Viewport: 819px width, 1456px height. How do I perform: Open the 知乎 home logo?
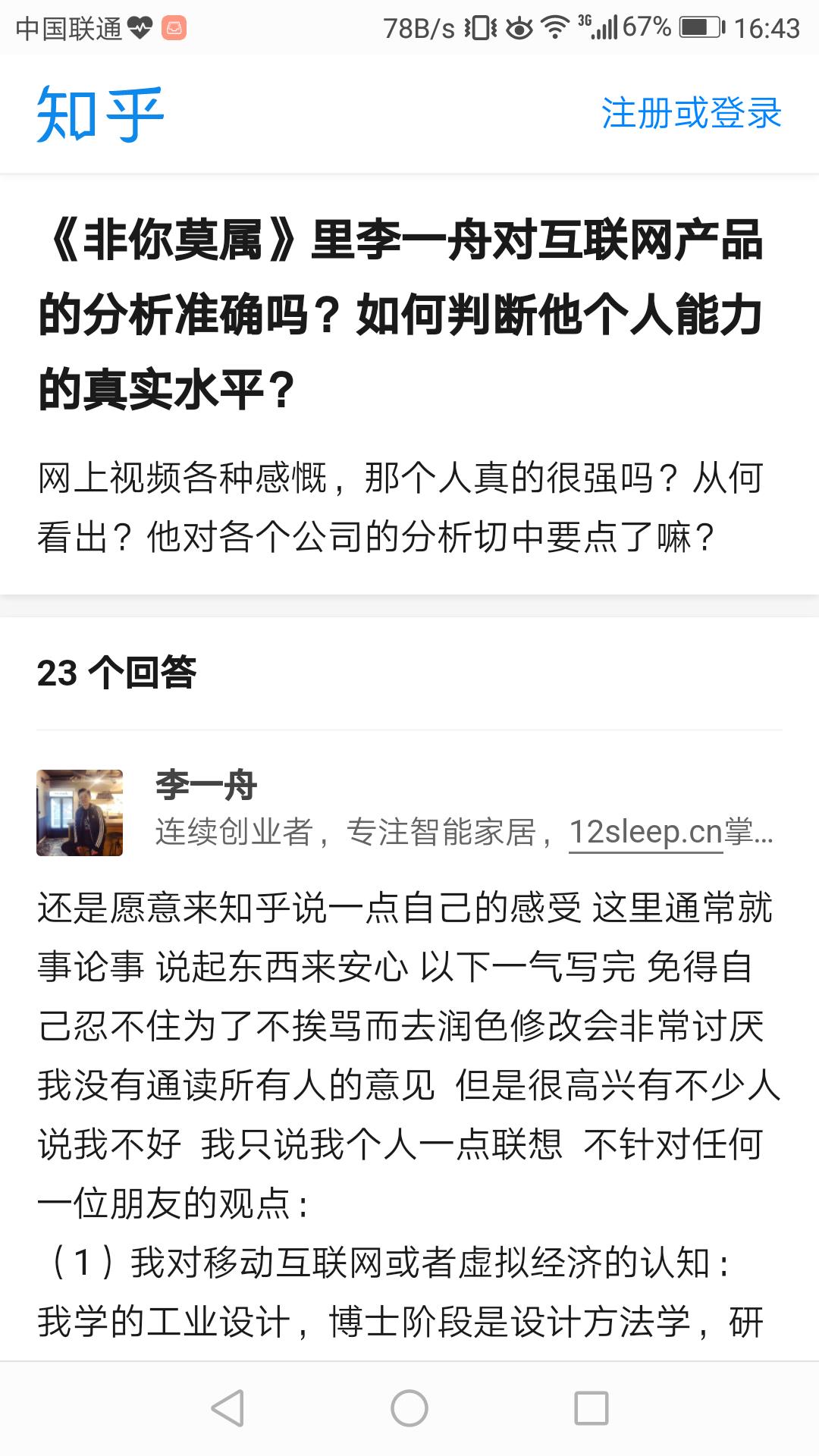pyautogui.click(x=100, y=114)
